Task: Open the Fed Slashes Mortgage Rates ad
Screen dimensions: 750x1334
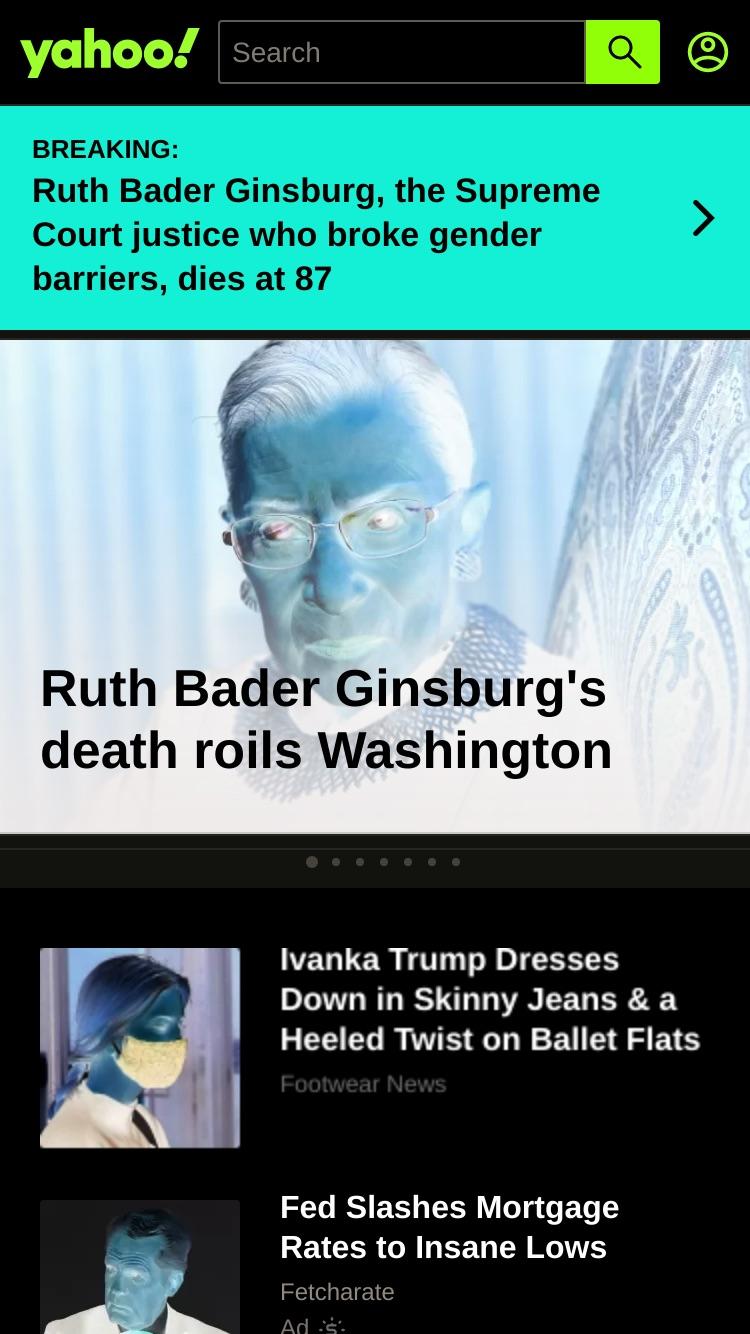Action: point(449,1227)
